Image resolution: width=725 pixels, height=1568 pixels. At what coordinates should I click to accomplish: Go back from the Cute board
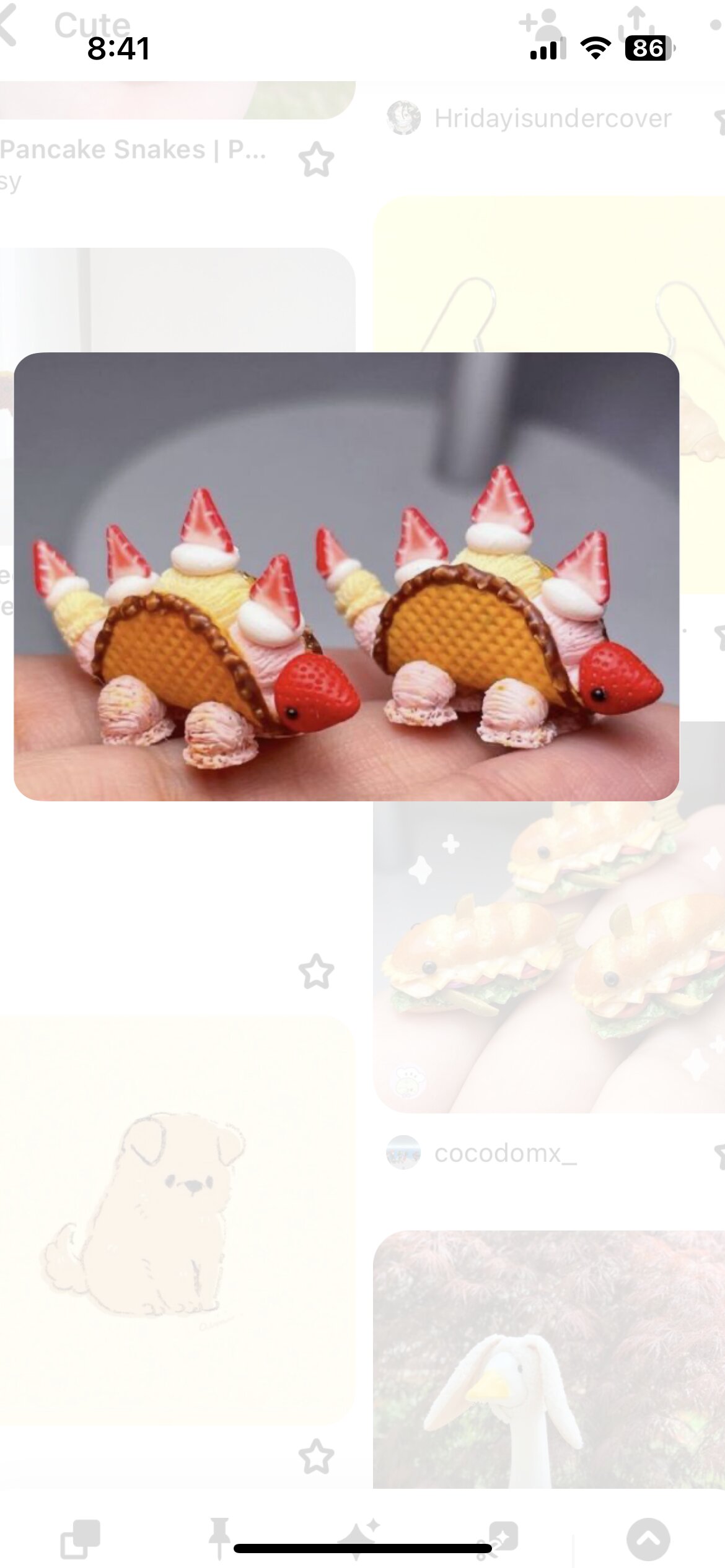pyautogui.click(x=9, y=26)
